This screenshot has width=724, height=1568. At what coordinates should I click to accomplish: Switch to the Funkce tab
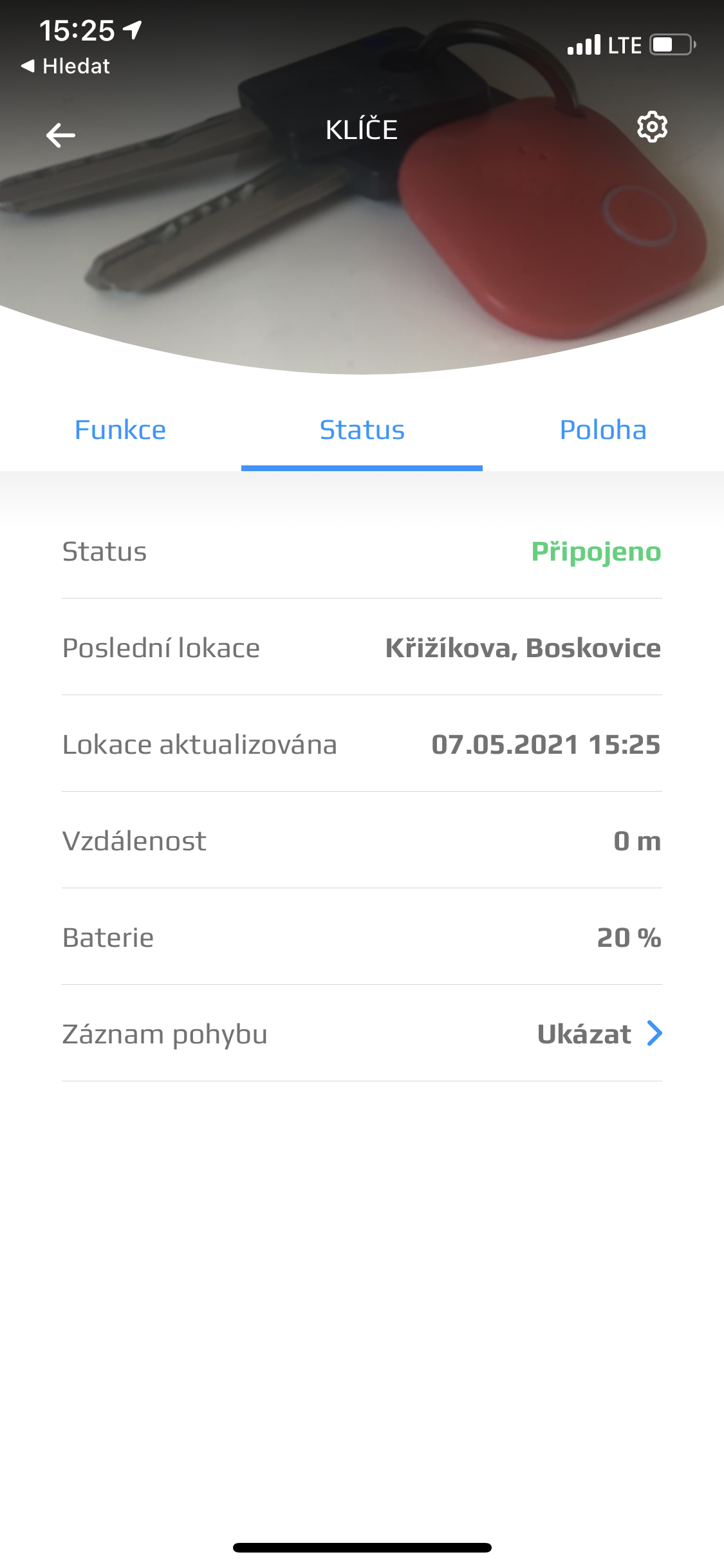120,430
